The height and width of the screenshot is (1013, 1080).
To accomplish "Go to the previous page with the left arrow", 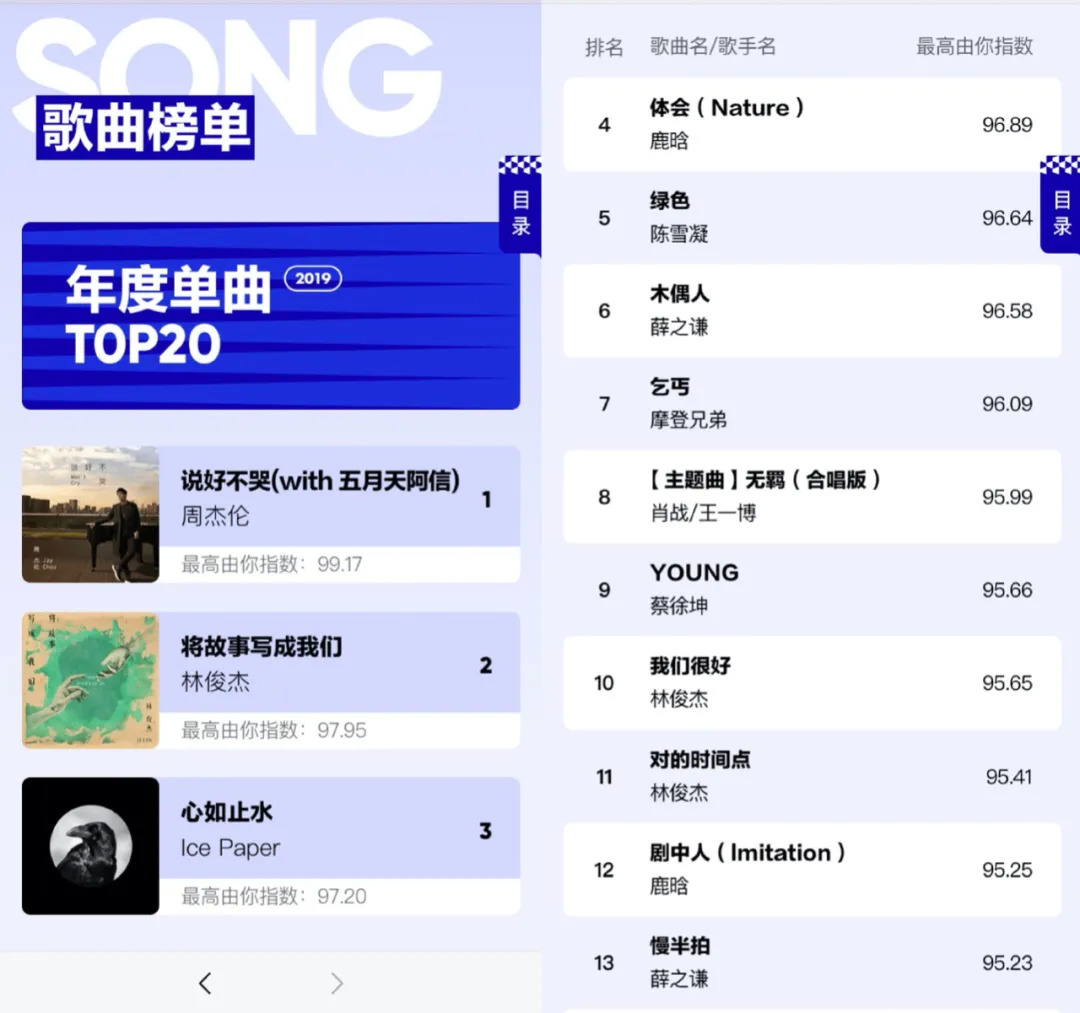I will click(205, 984).
